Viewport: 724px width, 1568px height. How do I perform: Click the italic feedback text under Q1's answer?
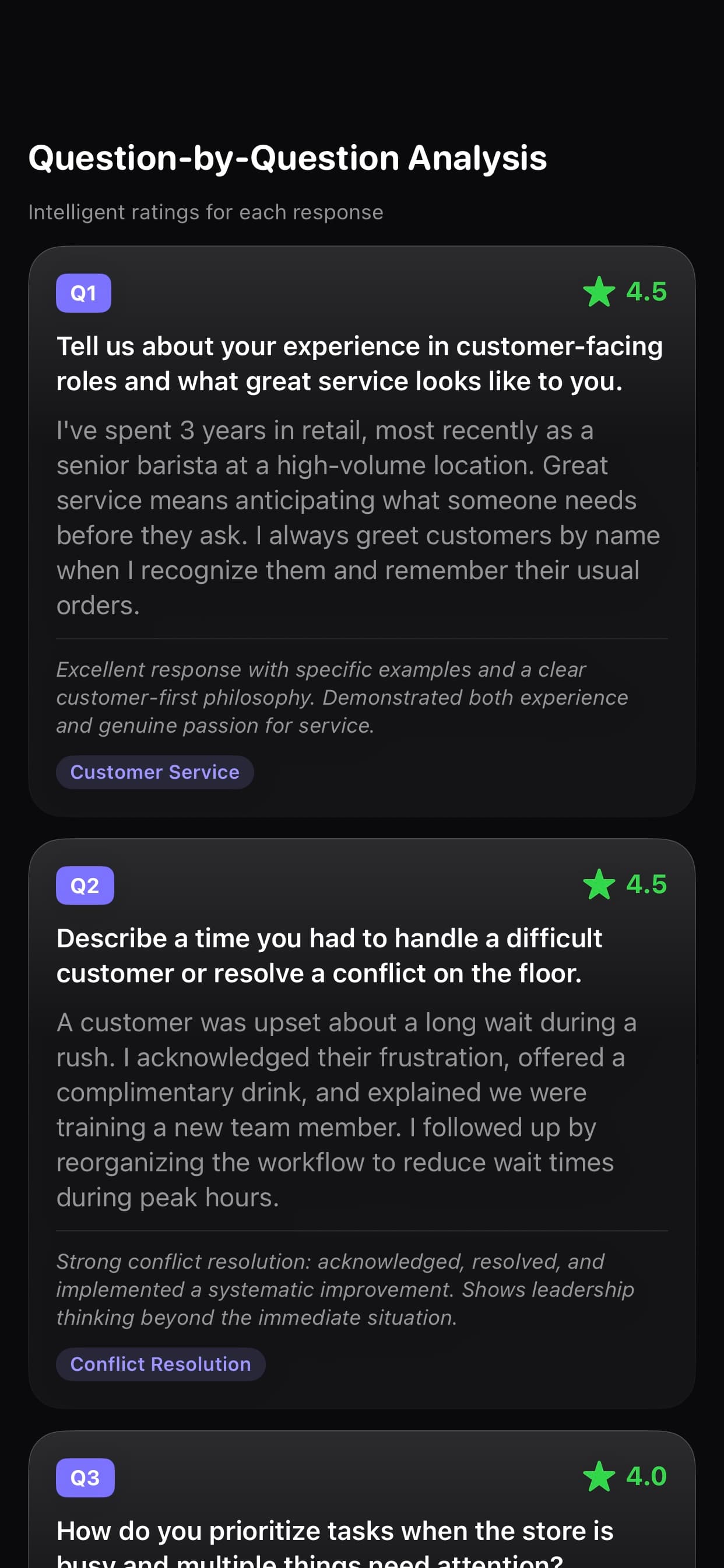tap(342, 697)
